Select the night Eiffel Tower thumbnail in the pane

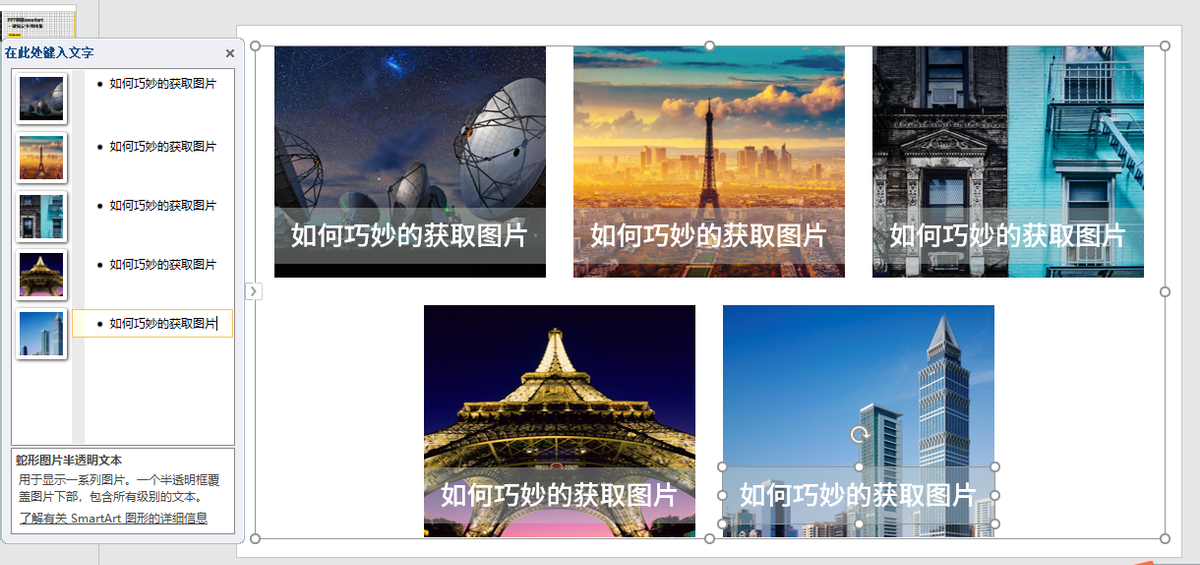click(42, 275)
